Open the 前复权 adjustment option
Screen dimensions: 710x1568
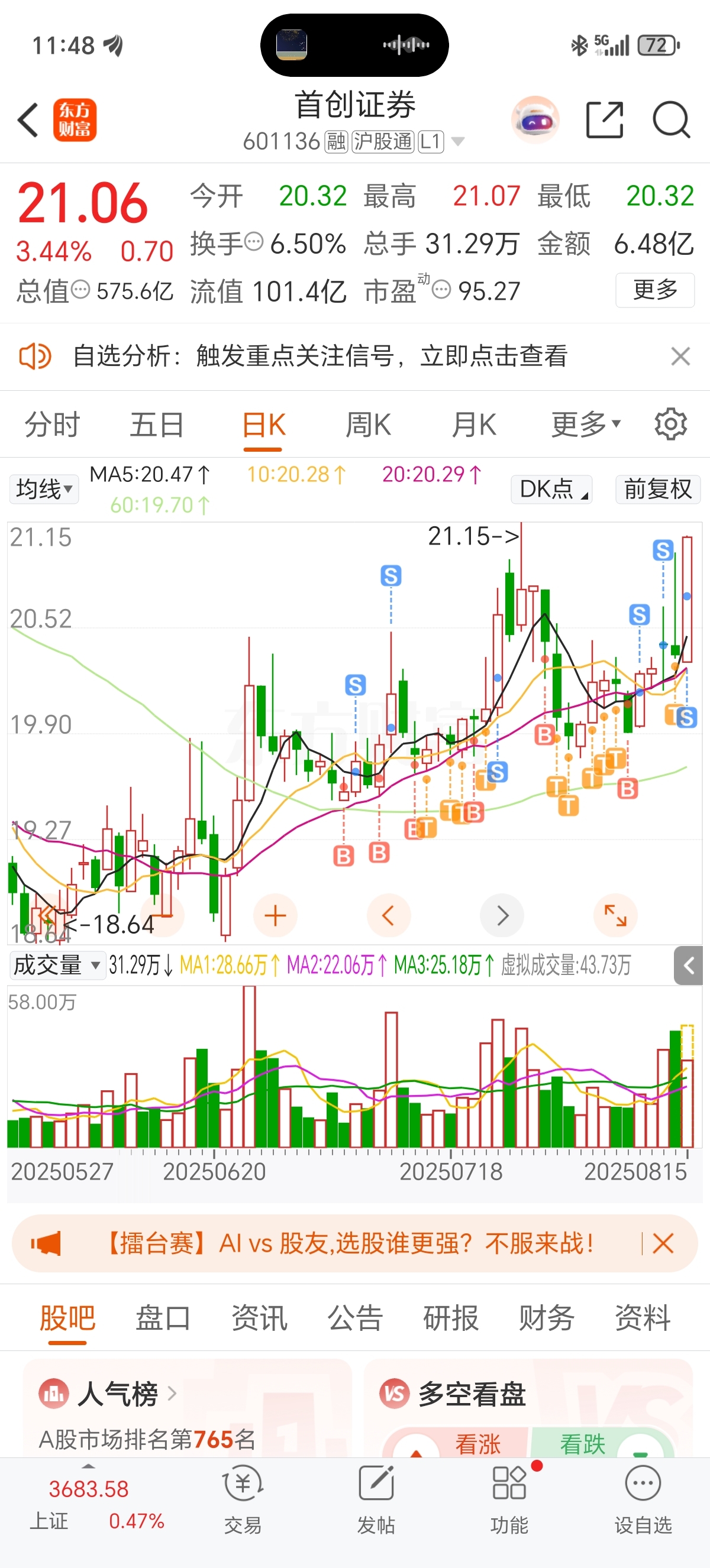[659, 489]
